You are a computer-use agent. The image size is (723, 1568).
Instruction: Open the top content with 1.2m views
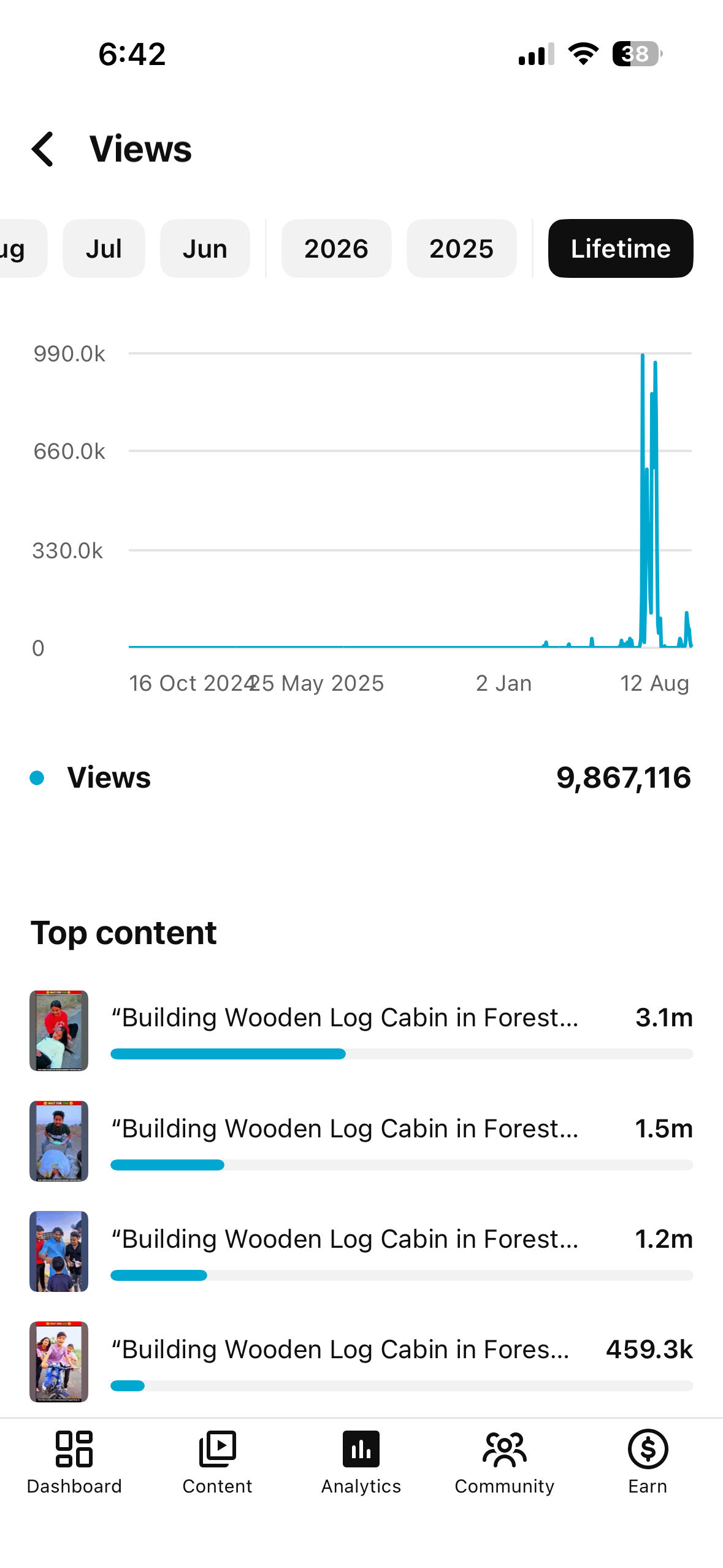361,1251
